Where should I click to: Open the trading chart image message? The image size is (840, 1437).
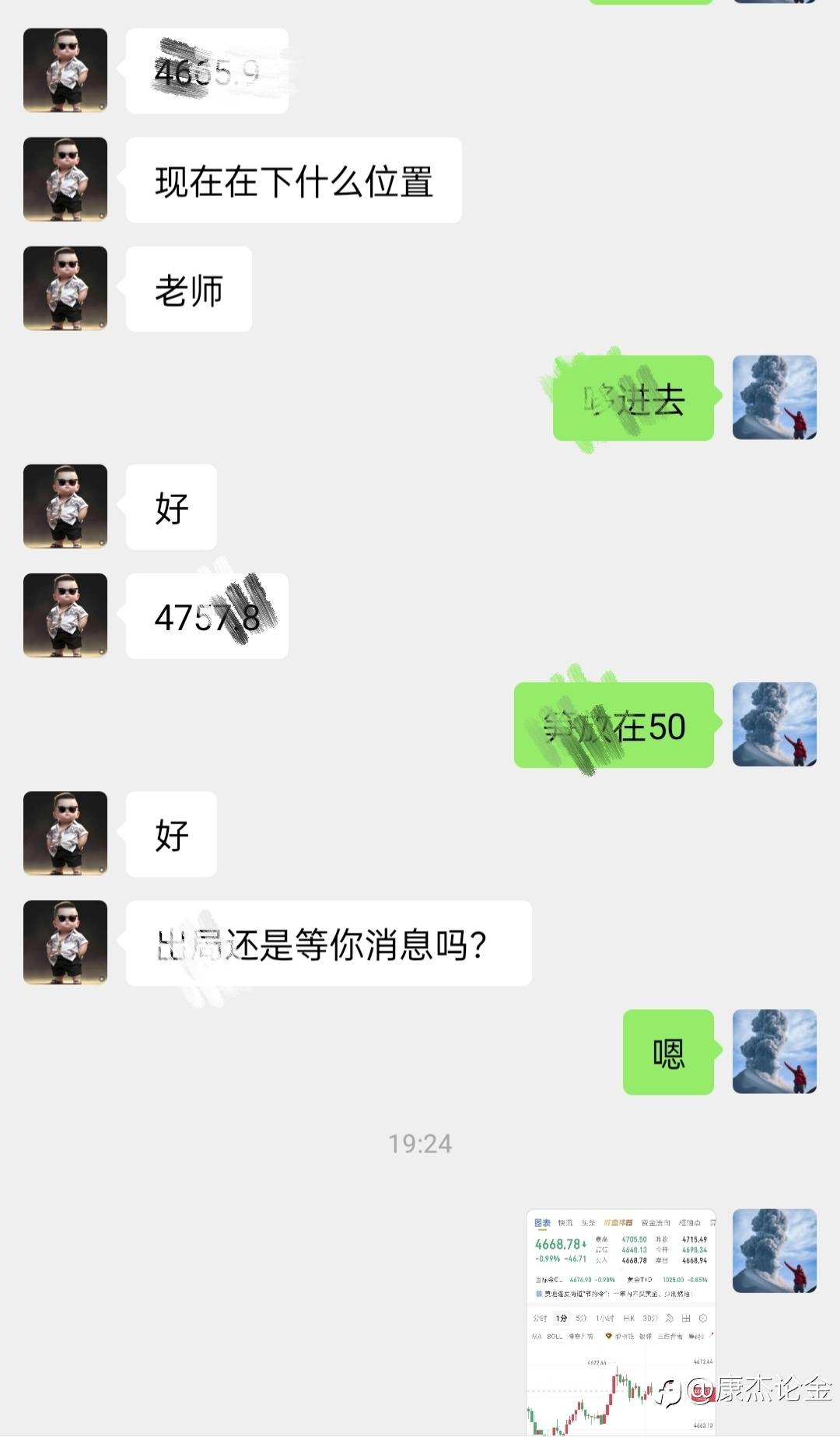(x=621, y=1322)
